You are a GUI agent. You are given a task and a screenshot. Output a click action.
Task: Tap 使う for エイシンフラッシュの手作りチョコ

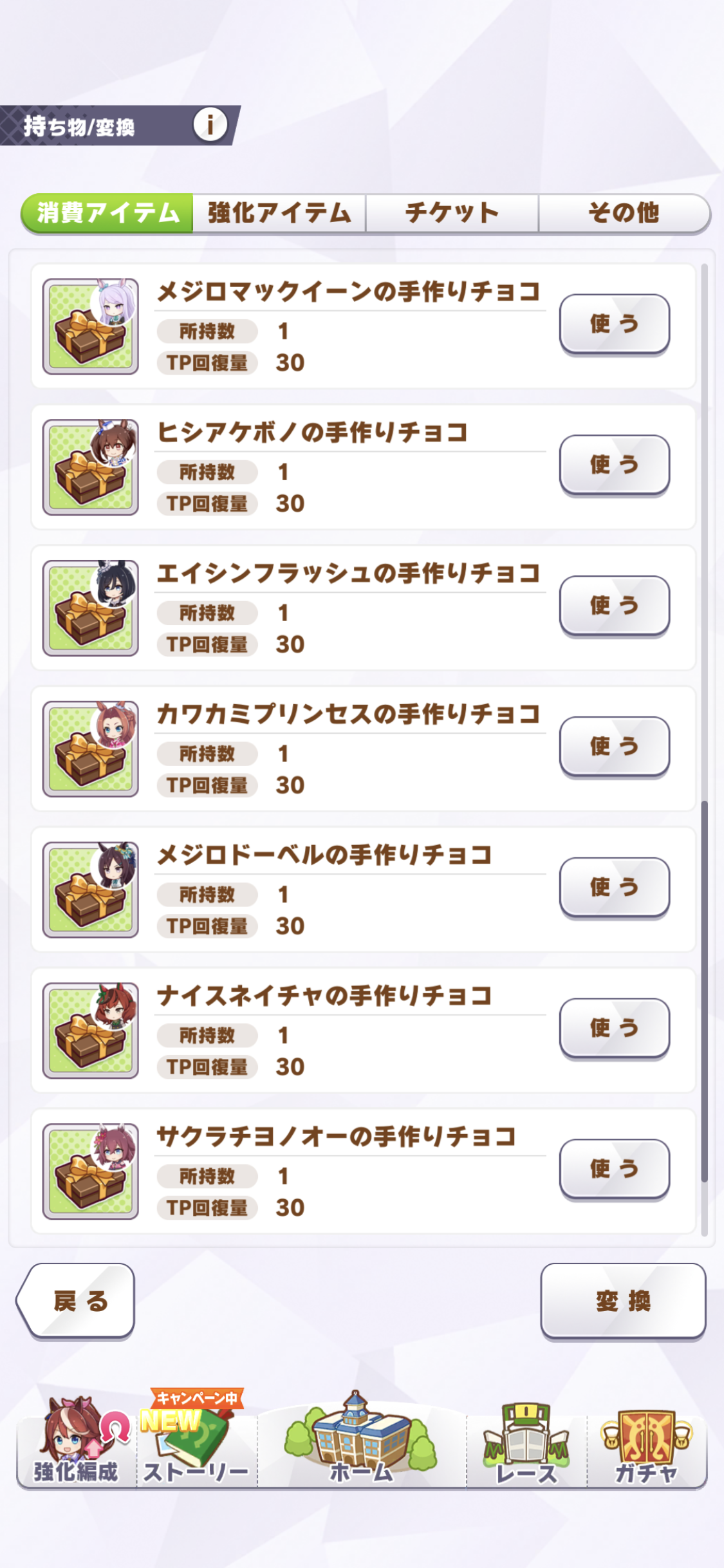[x=614, y=606]
